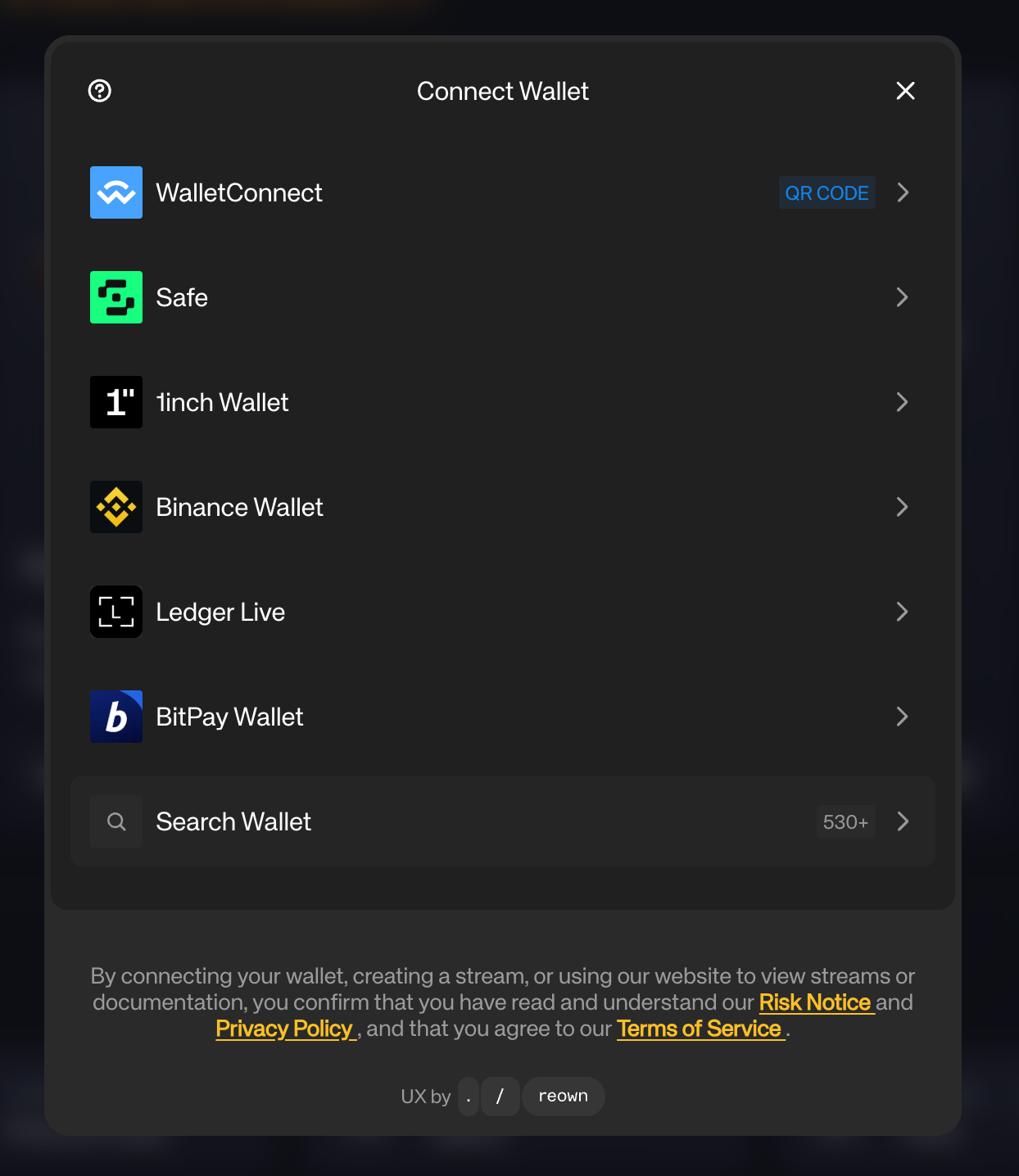Pick Ledger Live wallet
The image size is (1019, 1176).
pos(502,612)
